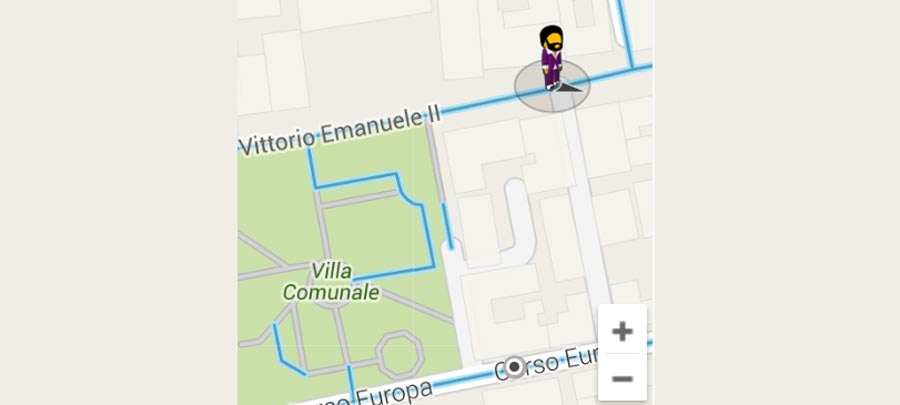
Task: Tap the Street View pegman marker
Action: 551,62
